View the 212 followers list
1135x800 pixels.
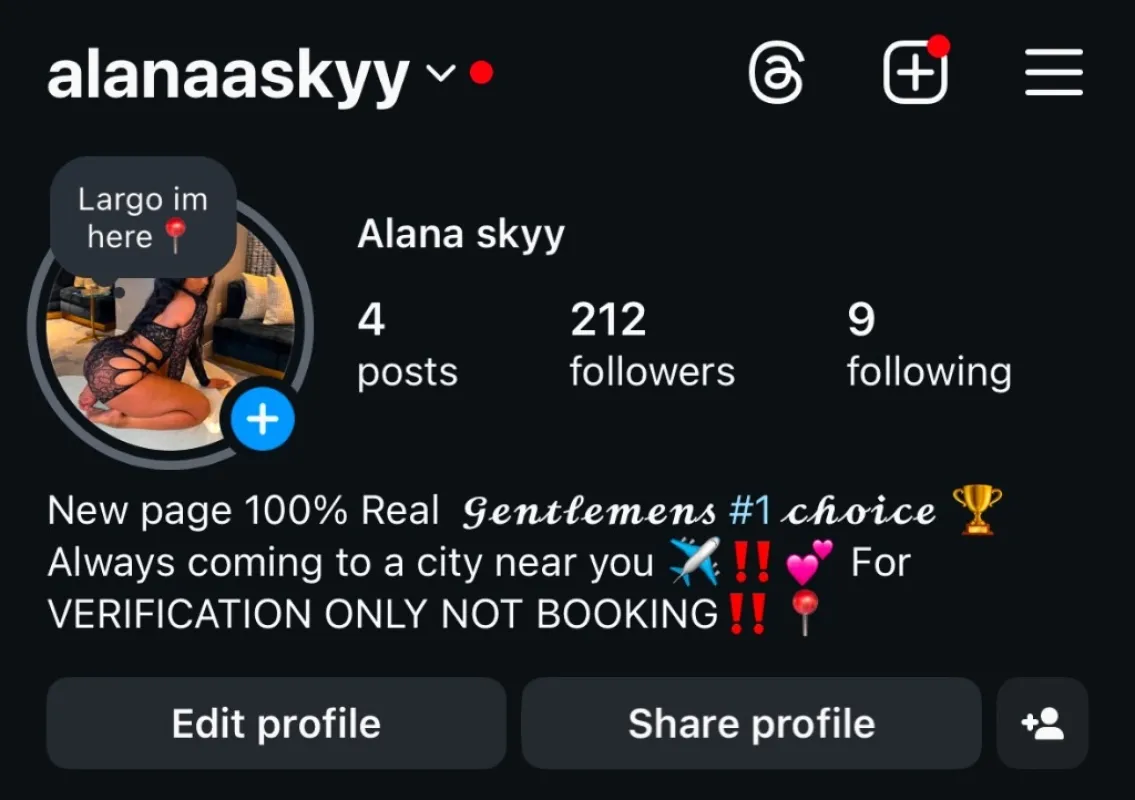[652, 345]
